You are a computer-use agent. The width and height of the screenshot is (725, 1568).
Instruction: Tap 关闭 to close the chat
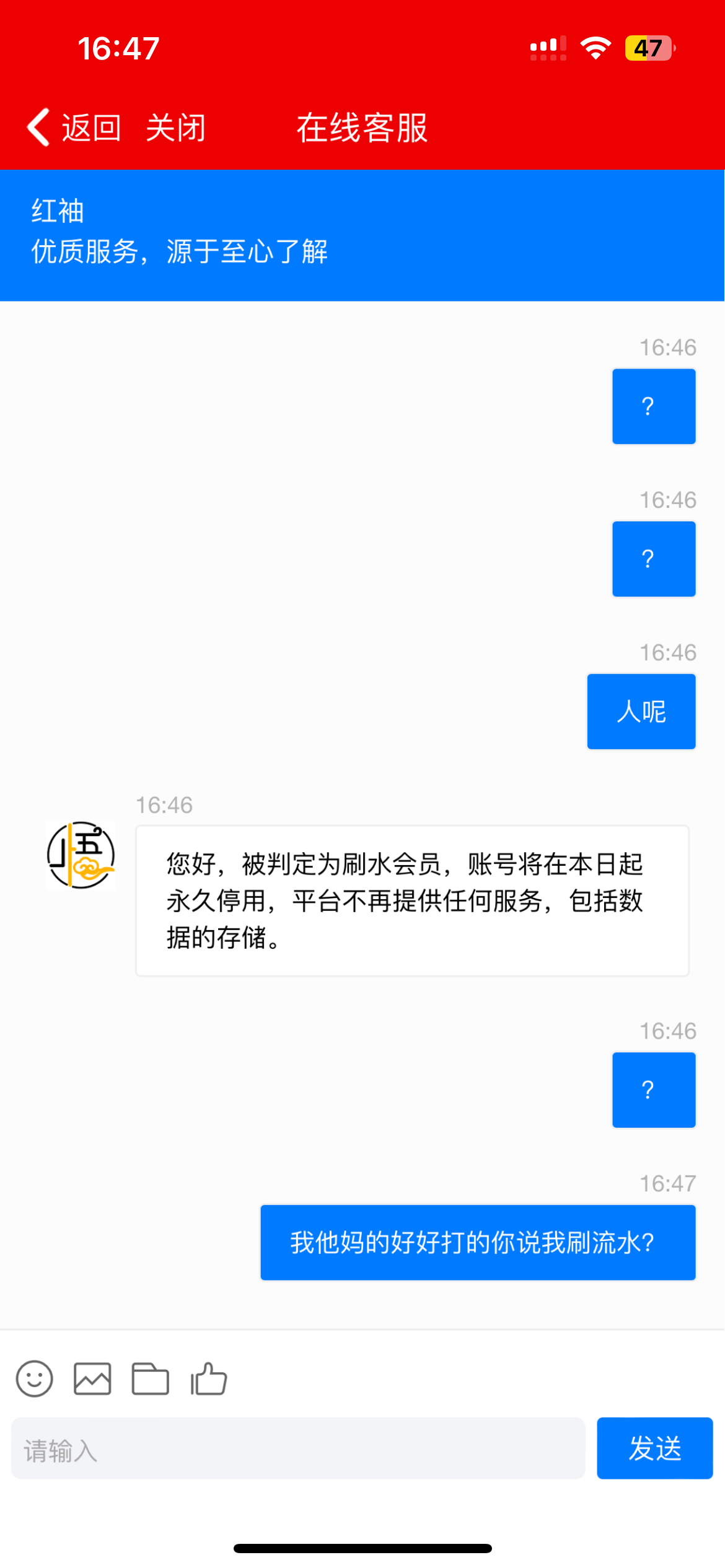coord(175,128)
